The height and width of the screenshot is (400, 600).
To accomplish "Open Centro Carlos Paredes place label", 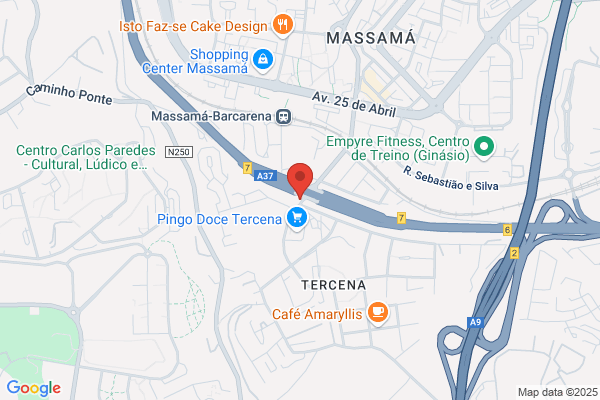I will [x=86, y=157].
